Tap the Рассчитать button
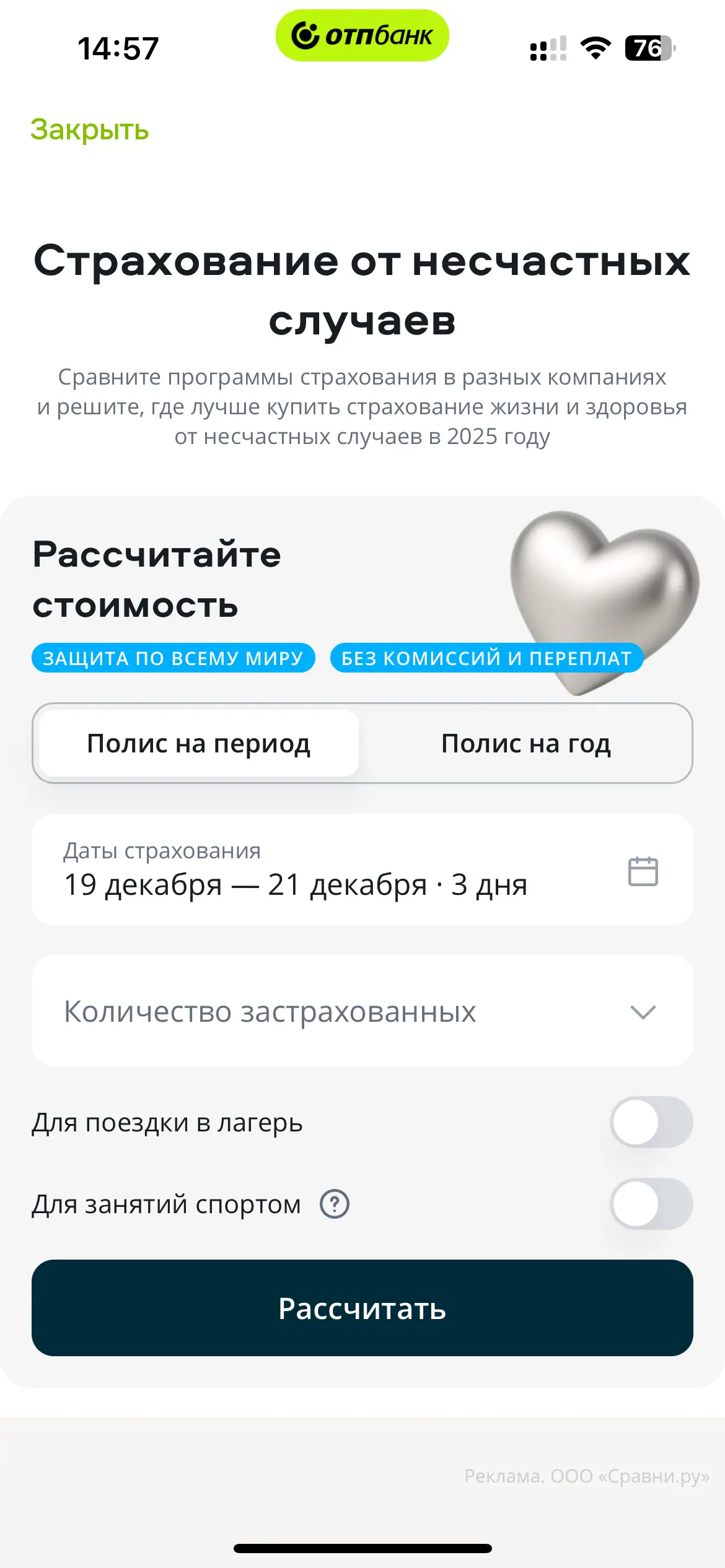 (x=362, y=1308)
